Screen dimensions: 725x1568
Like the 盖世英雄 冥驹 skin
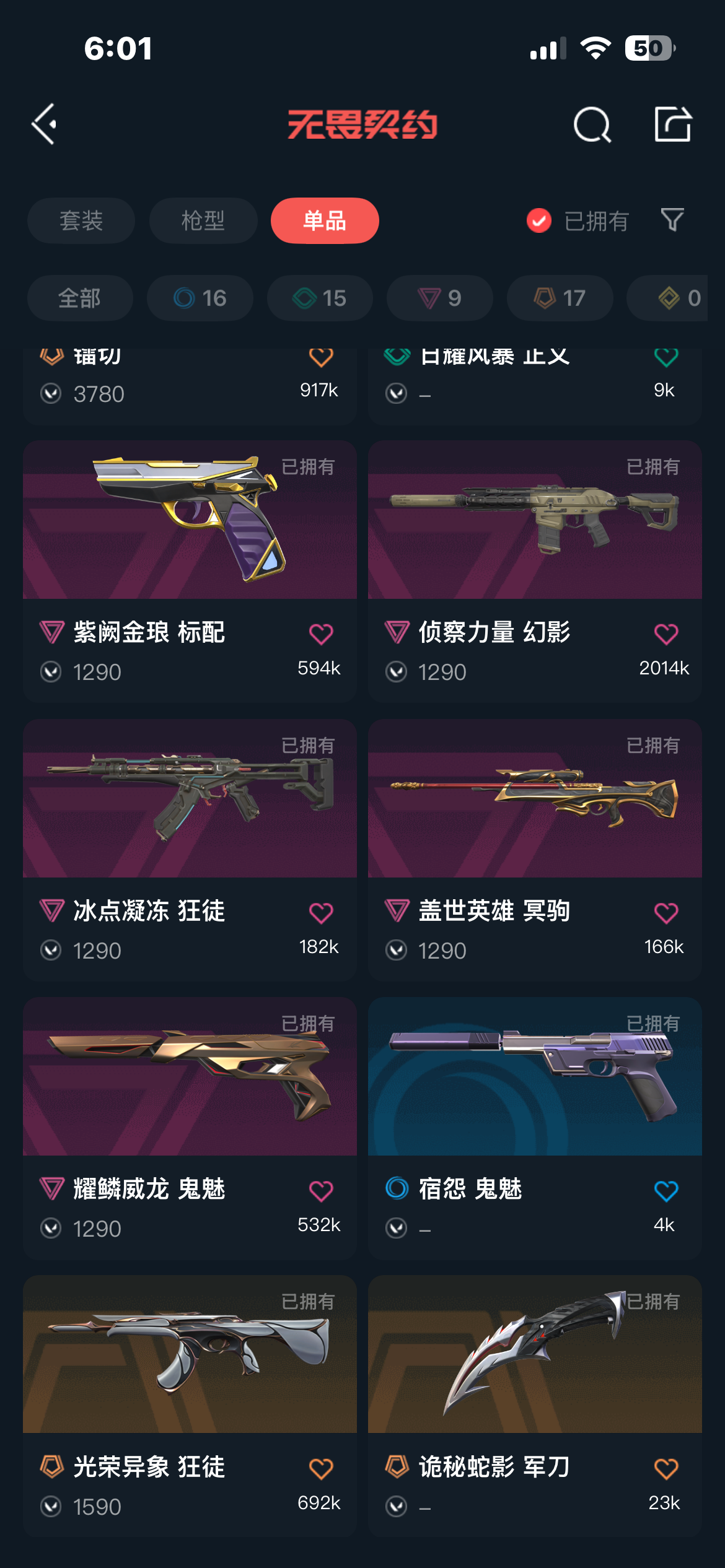tap(666, 913)
